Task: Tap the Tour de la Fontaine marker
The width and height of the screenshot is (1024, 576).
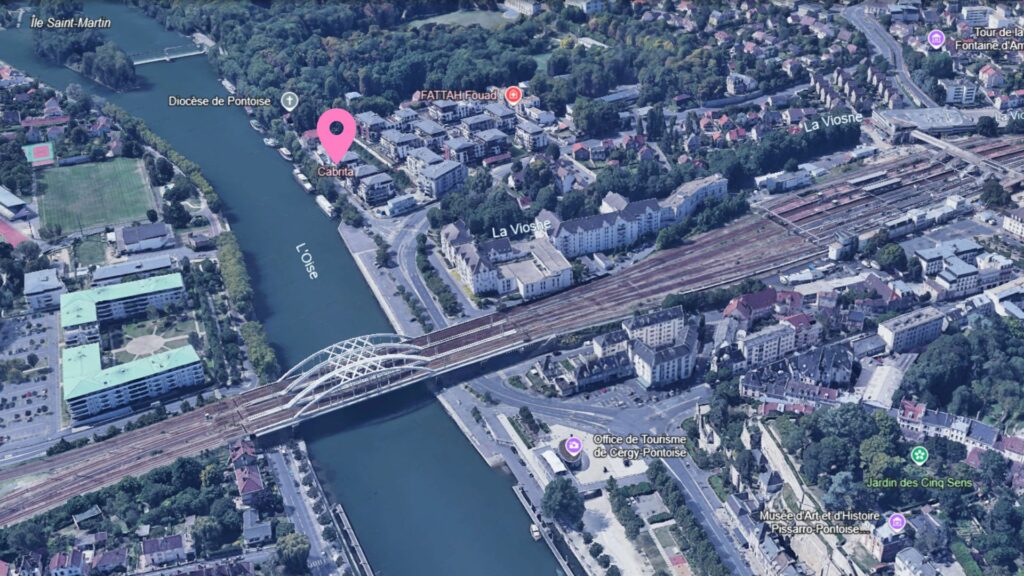Action: click(936, 39)
